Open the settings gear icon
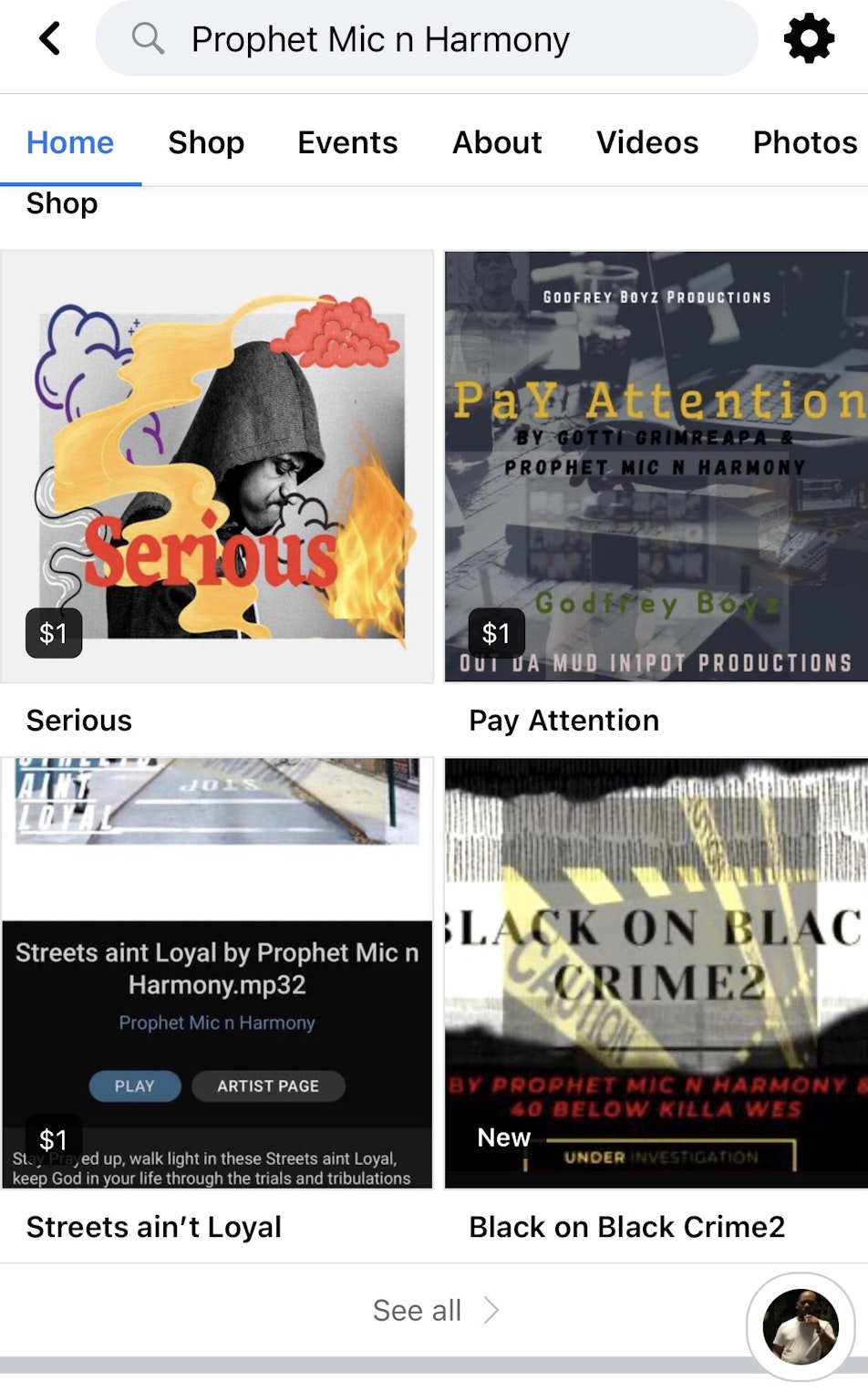The image size is (868, 1392). (809, 38)
